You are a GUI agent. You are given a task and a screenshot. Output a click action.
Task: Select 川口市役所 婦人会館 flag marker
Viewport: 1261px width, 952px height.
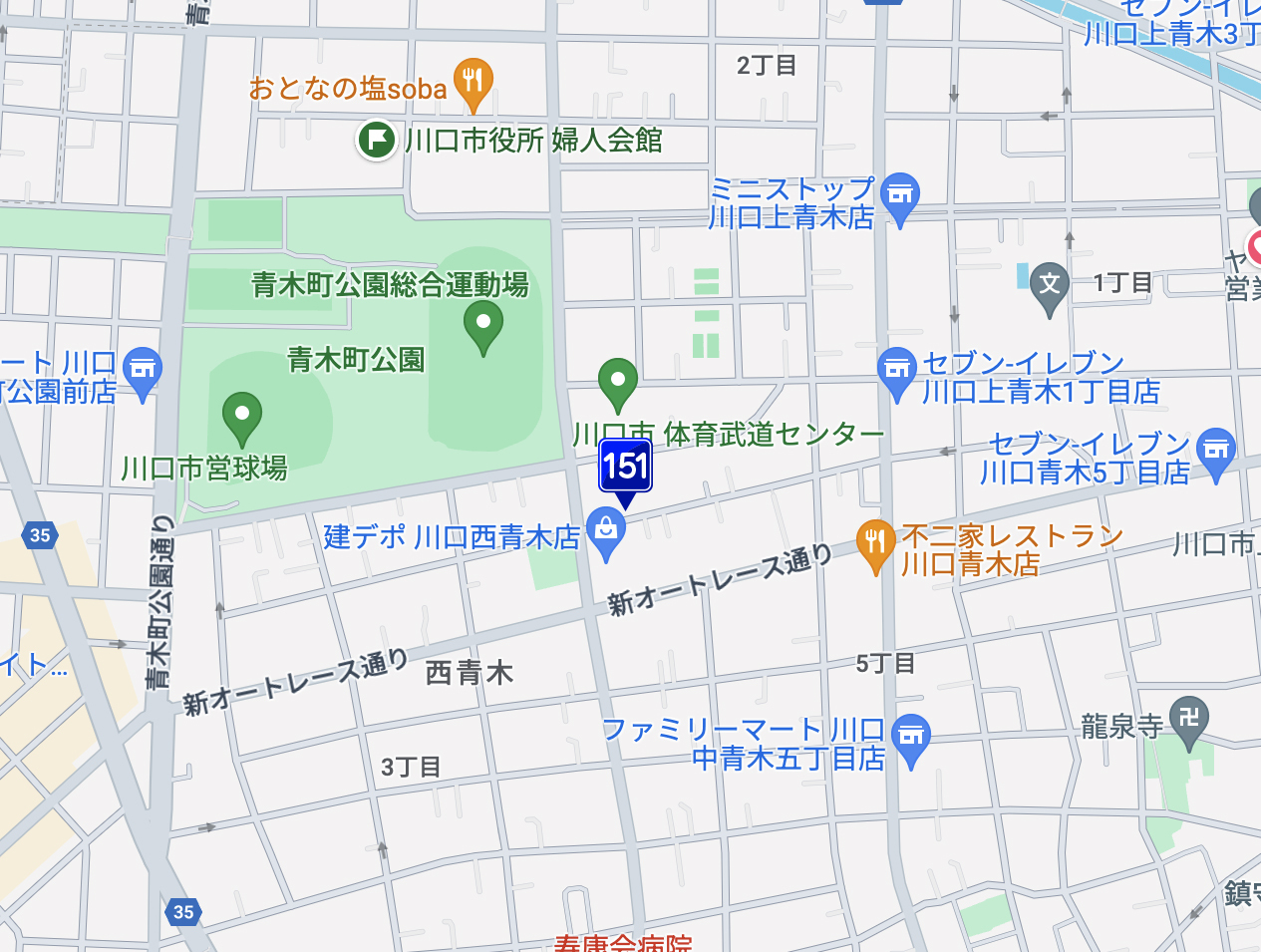pyautogui.click(x=377, y=141)
